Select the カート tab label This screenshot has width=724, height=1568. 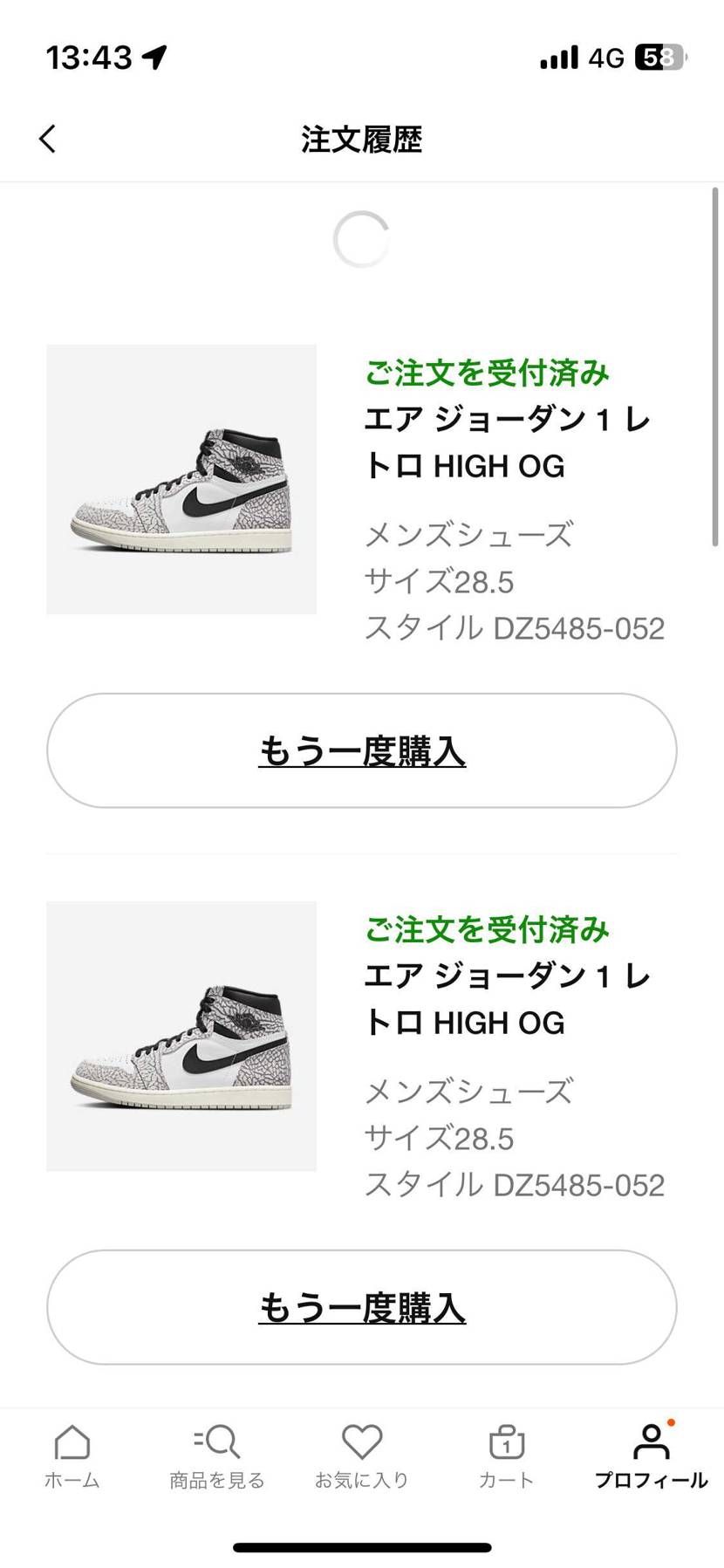505,1478
